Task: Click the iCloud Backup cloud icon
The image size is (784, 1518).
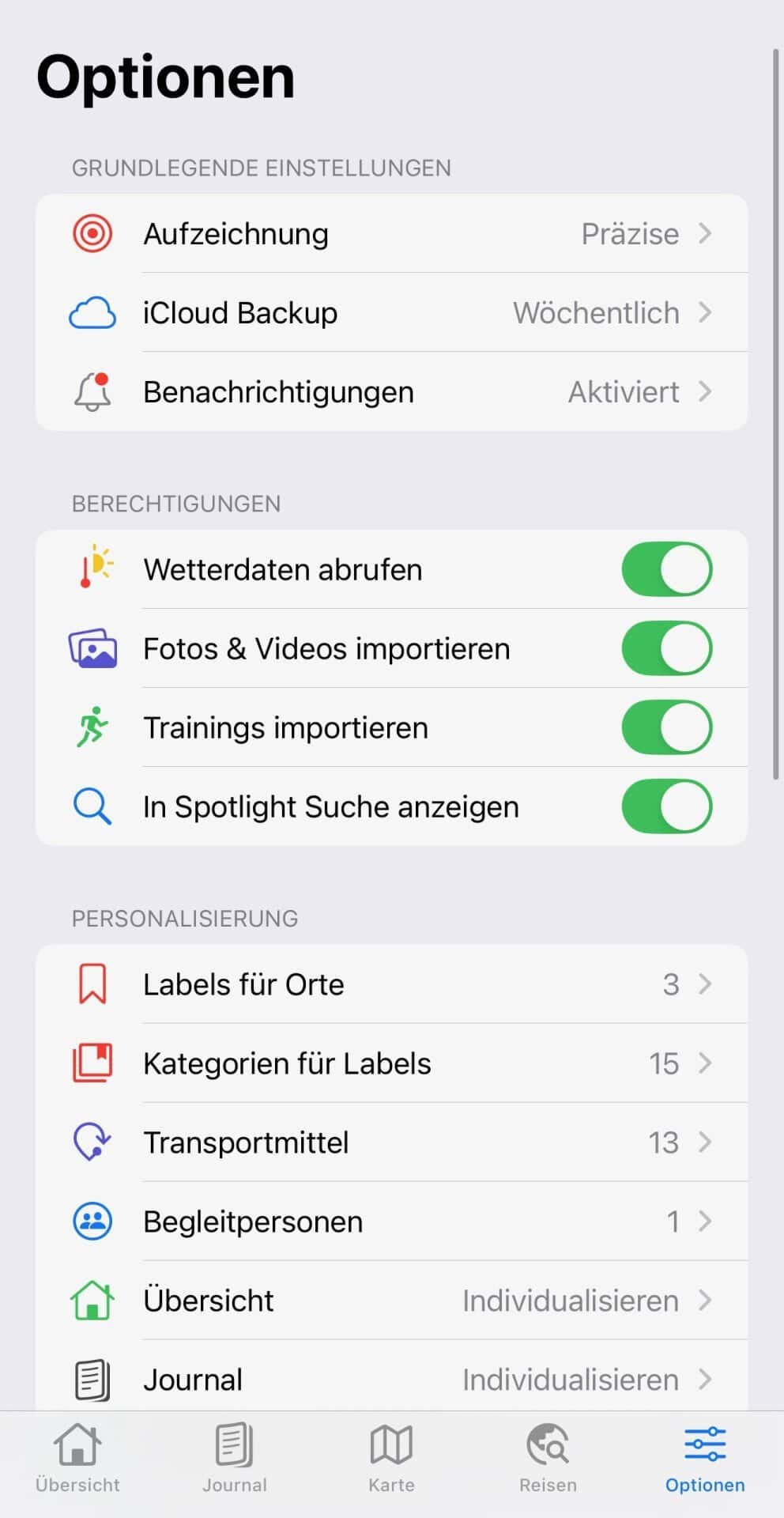Action: point(92,312)
